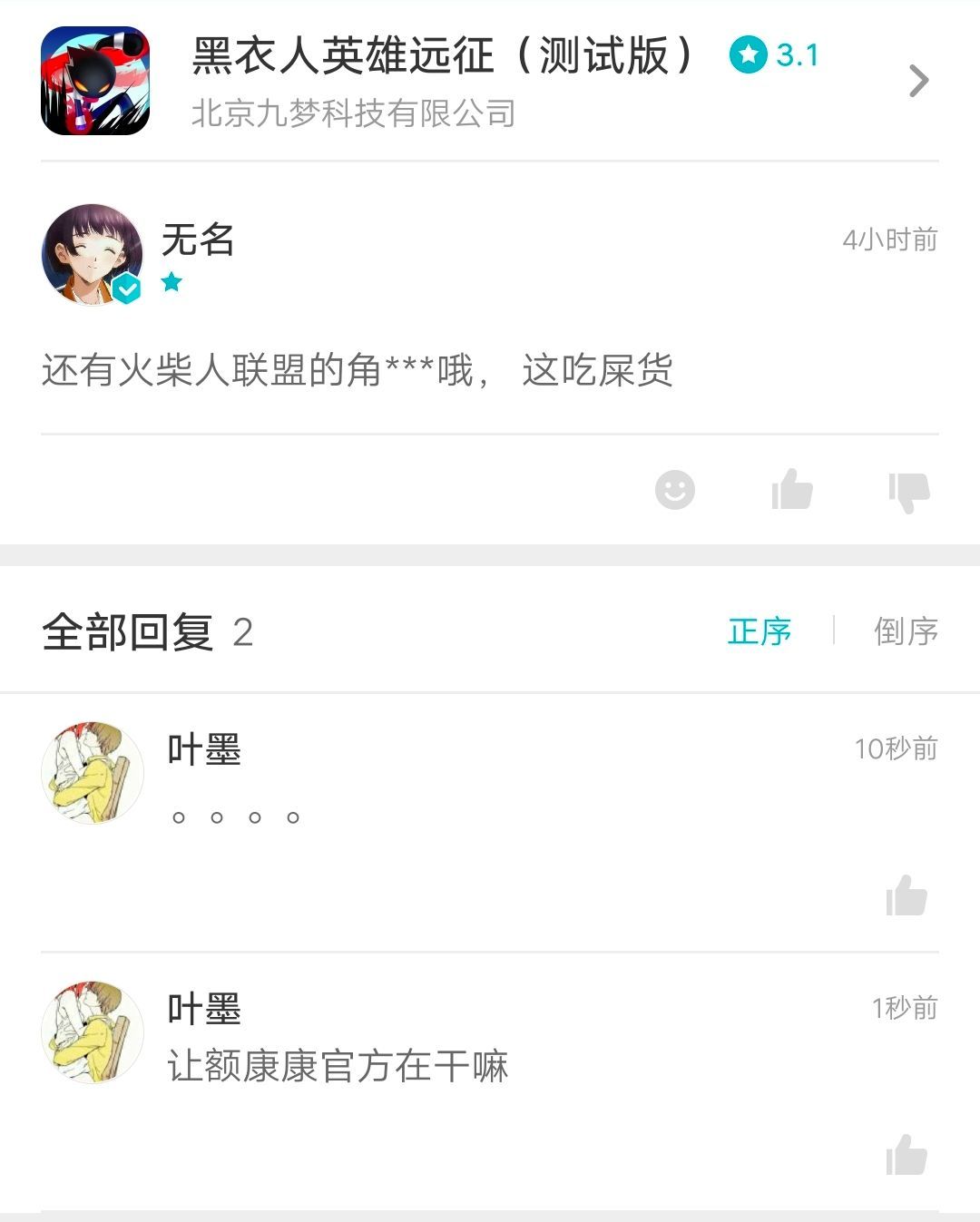Switch replies to 正序 order
Image resolution: width=980 pixels, height=1222 pixels.
click(759, 631)
